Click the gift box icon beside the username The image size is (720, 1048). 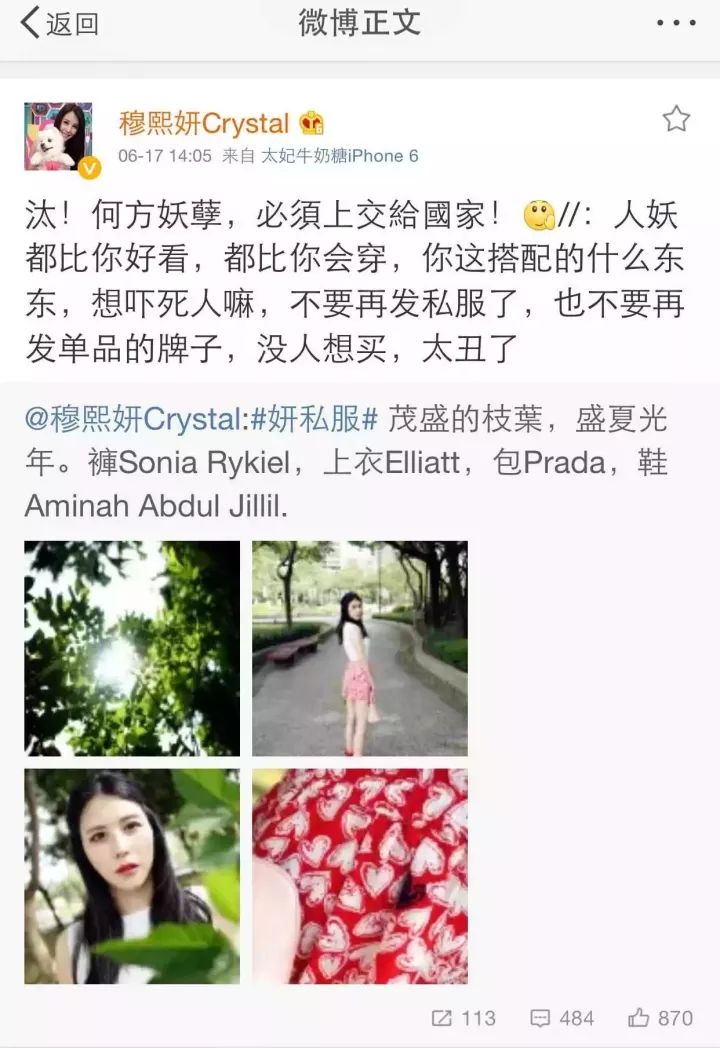(310, 121)
